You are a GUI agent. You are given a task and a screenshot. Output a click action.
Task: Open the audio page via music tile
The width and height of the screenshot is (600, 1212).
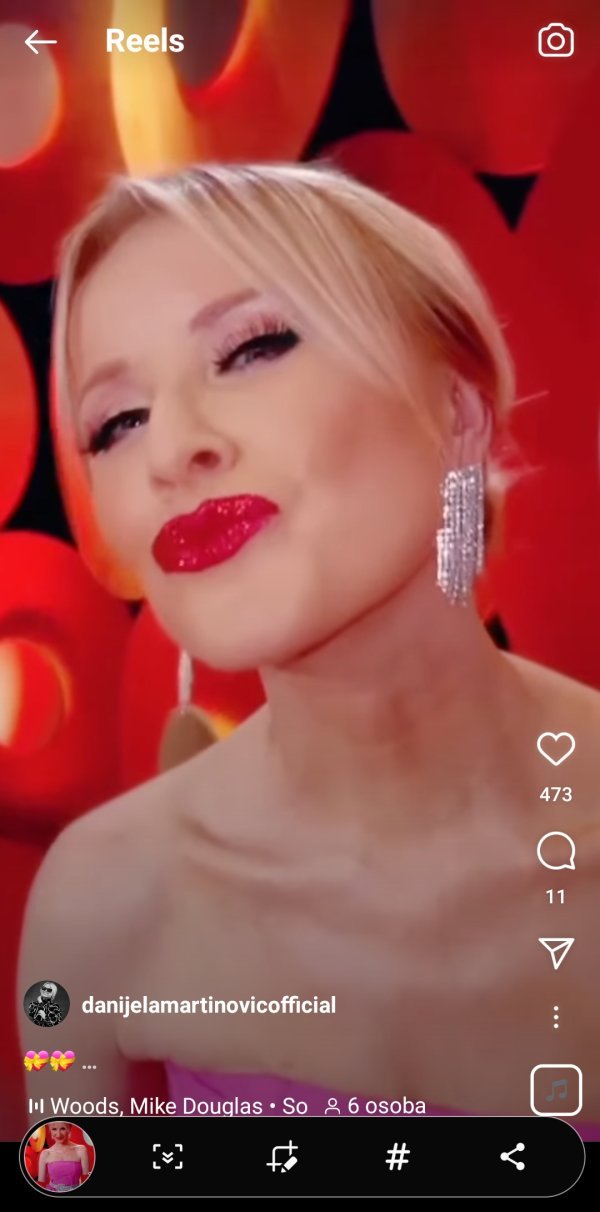pos(556,1089)
